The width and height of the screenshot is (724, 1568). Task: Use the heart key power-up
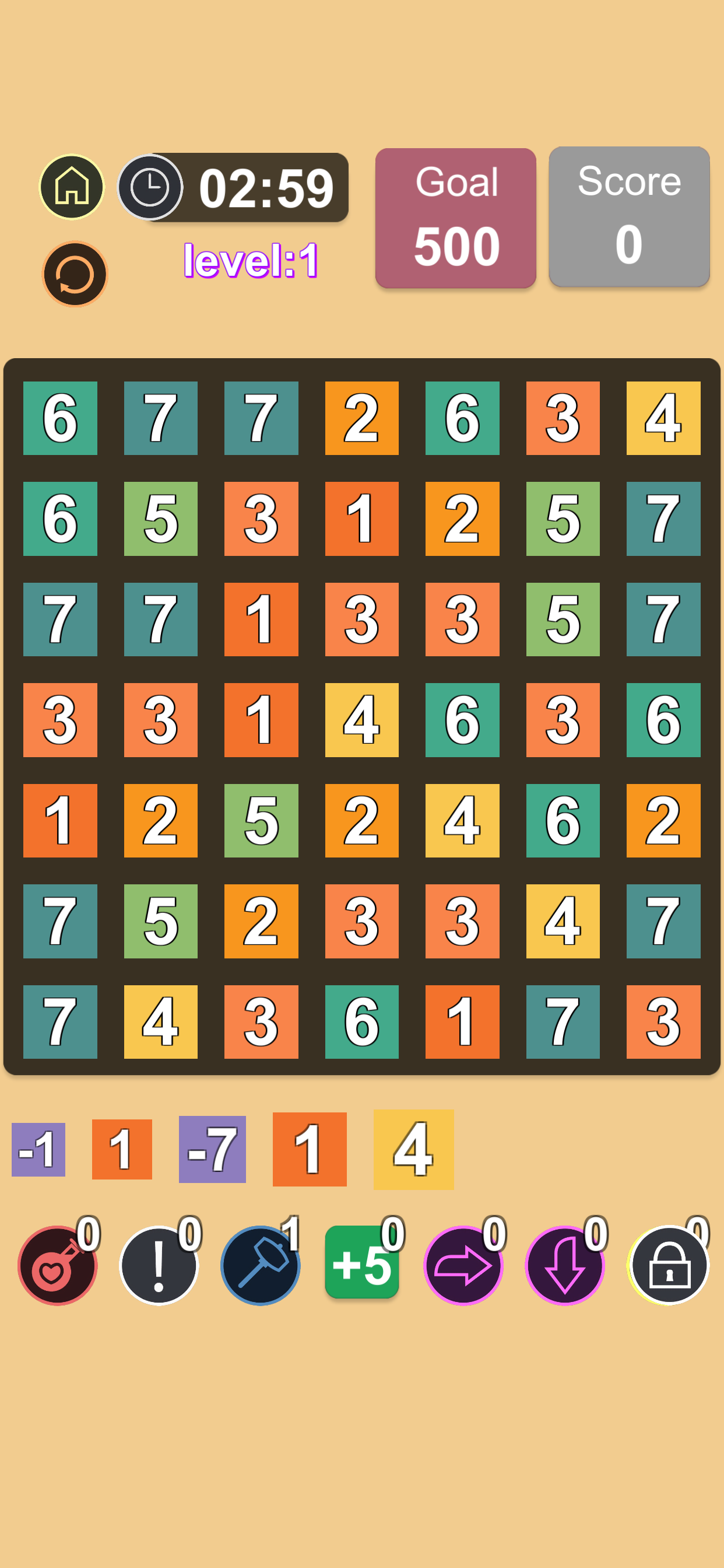coord(57,1265)
